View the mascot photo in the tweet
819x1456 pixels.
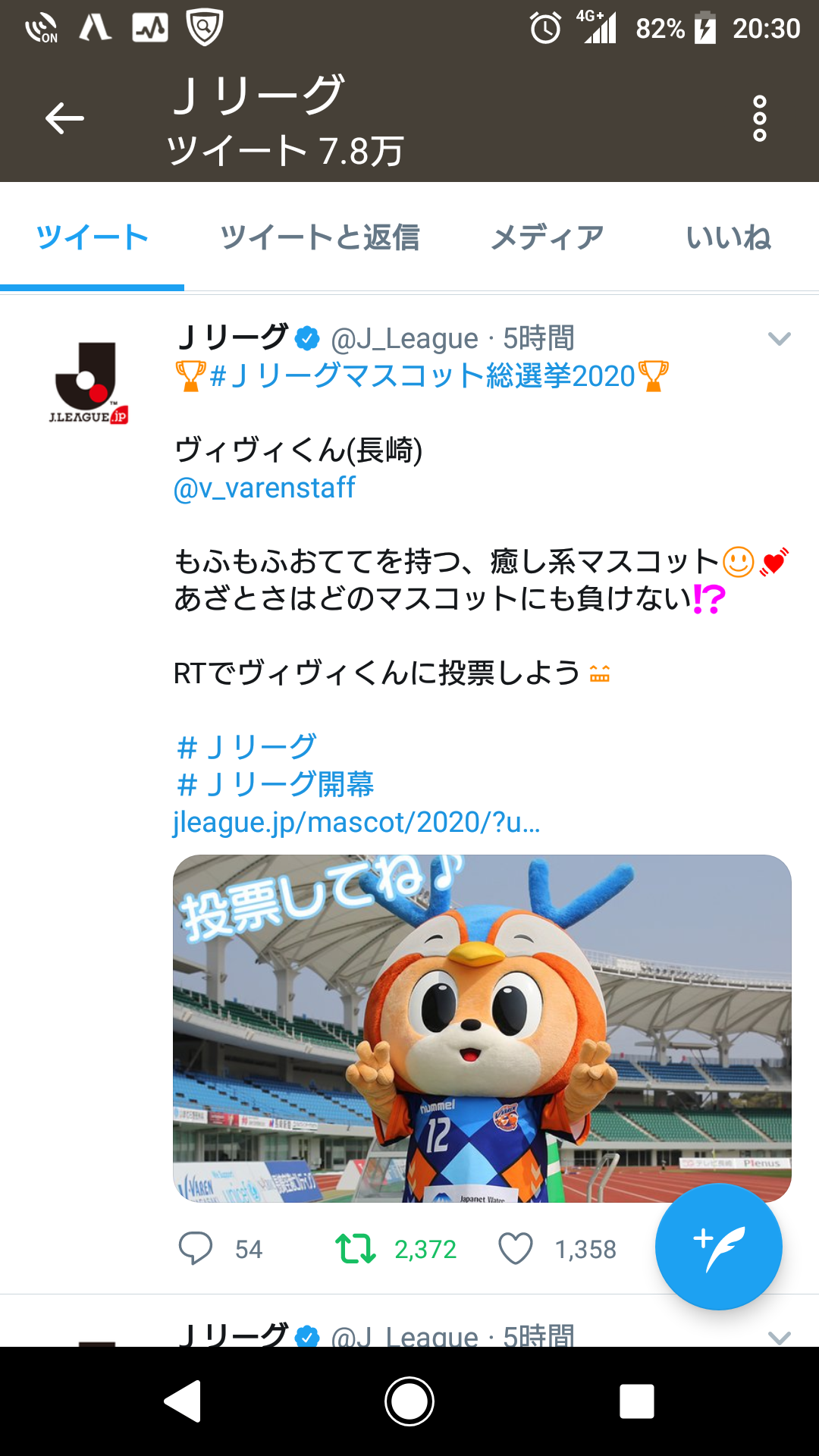tap(482, 1028)
